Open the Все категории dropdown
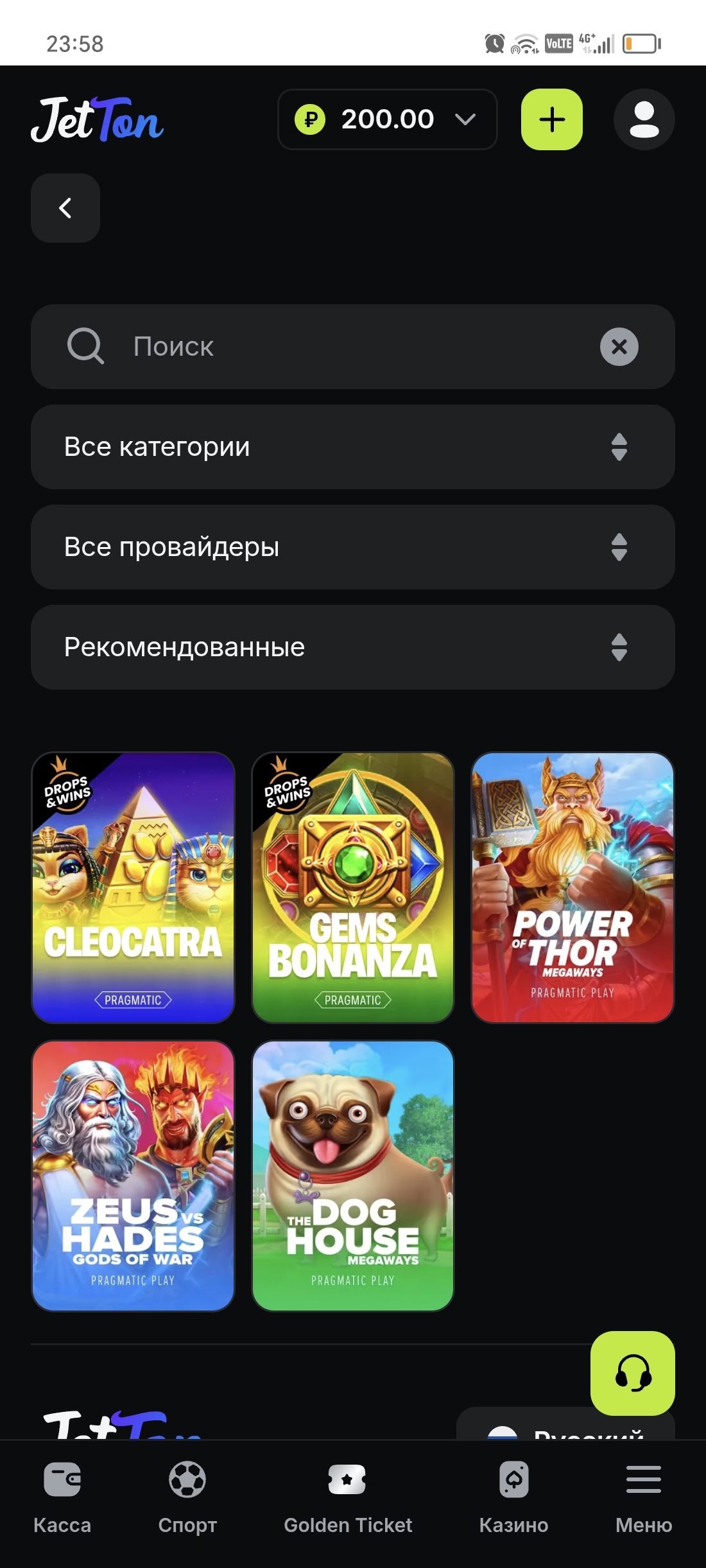This screenshot has height=1568, width=706. click(352, 447)
